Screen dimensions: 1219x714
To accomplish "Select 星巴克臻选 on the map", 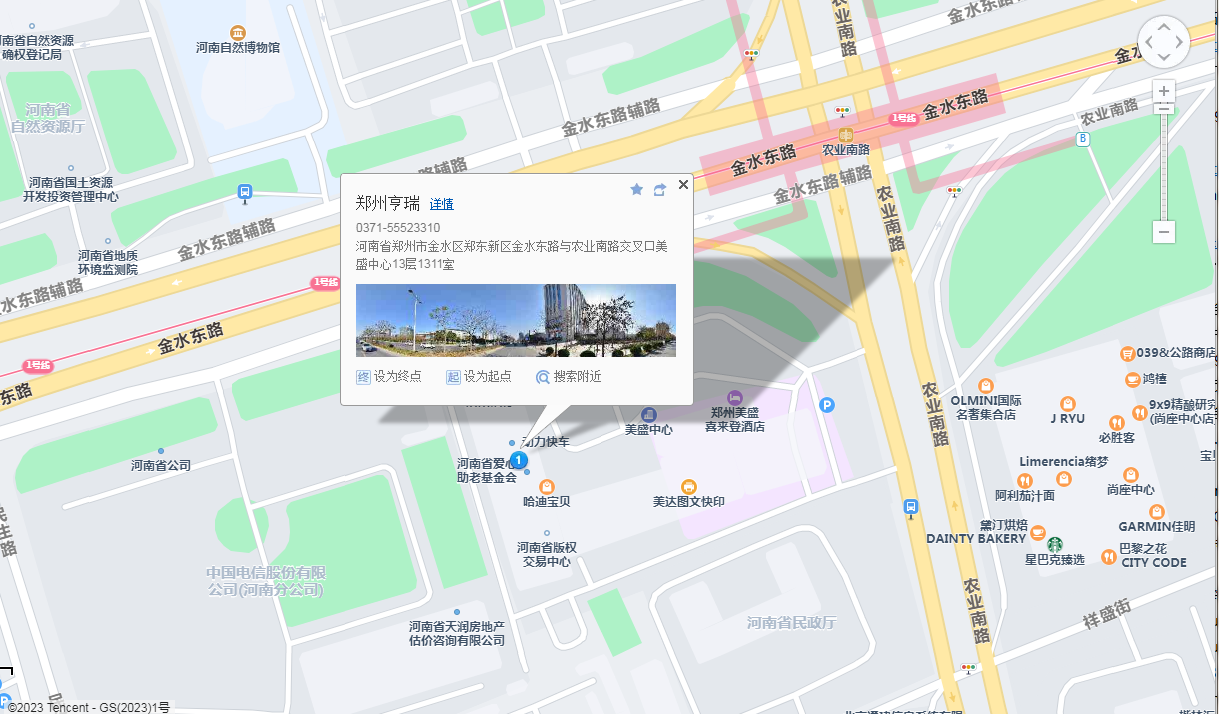I will point(1054,545).
